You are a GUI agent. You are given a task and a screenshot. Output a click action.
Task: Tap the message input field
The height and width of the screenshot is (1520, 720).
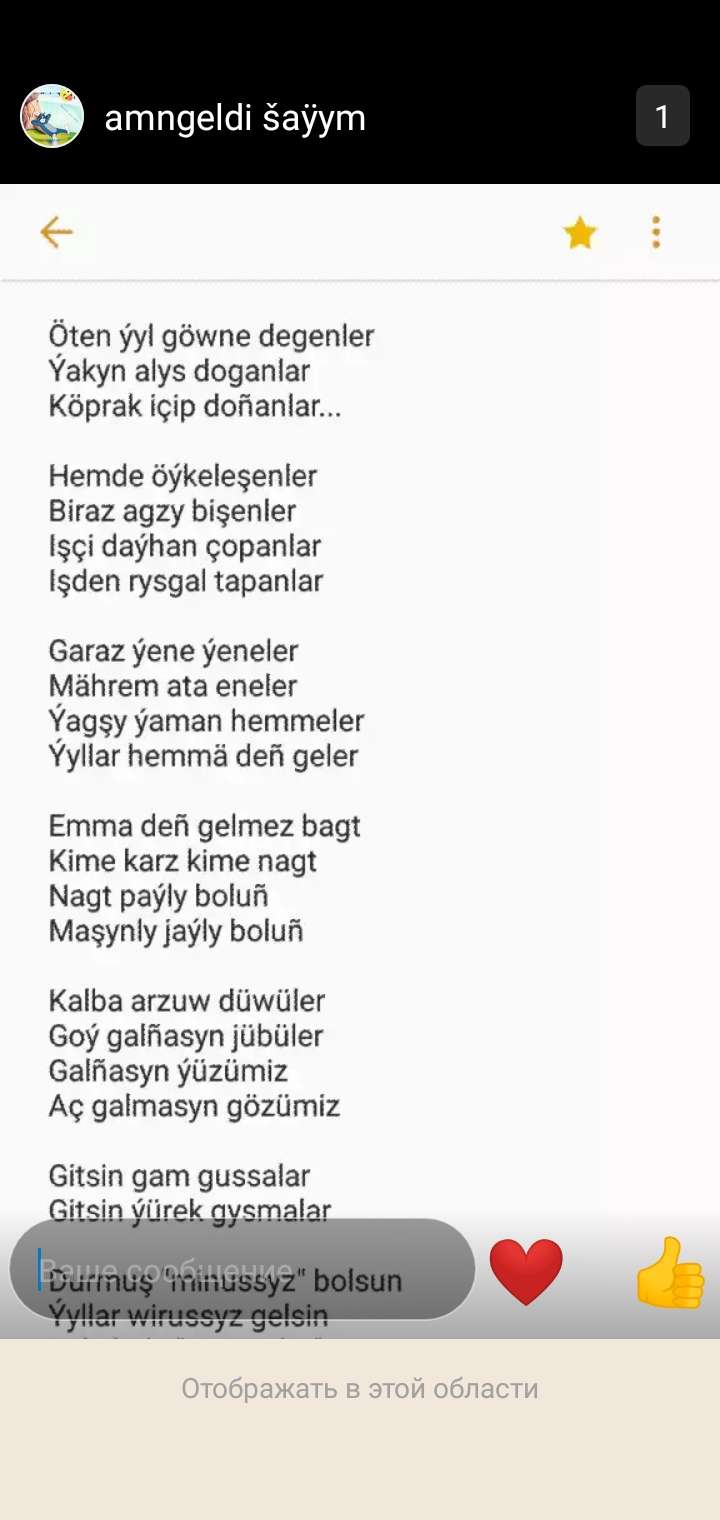[242, 1269]
